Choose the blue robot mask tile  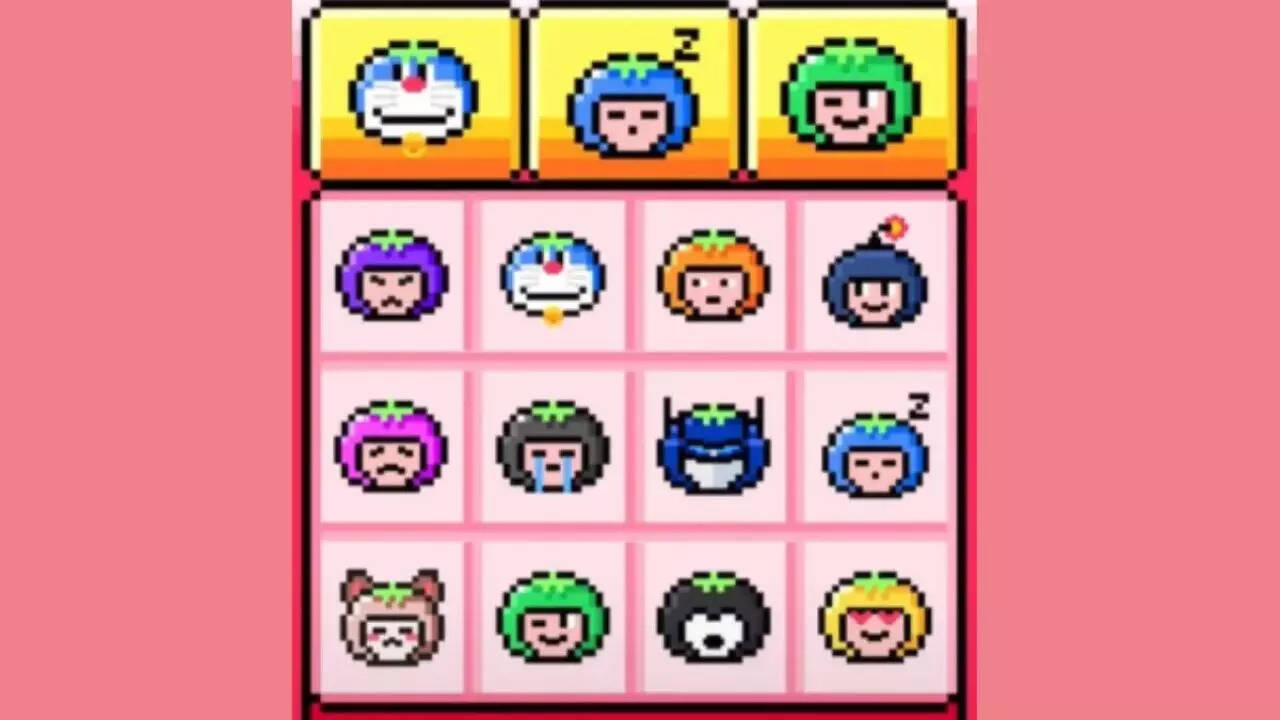point(714,446)
